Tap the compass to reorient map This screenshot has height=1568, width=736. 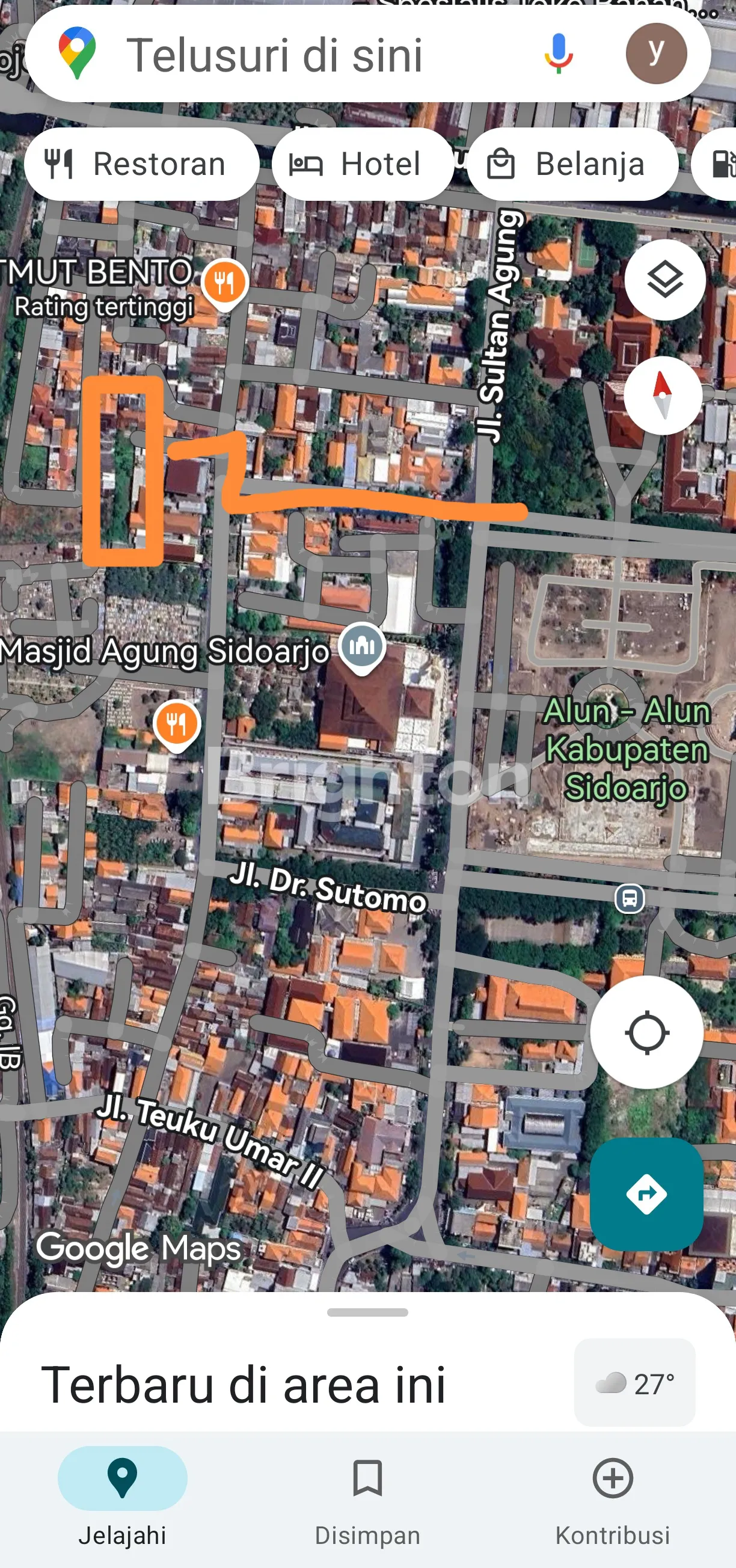coord(662,396)
